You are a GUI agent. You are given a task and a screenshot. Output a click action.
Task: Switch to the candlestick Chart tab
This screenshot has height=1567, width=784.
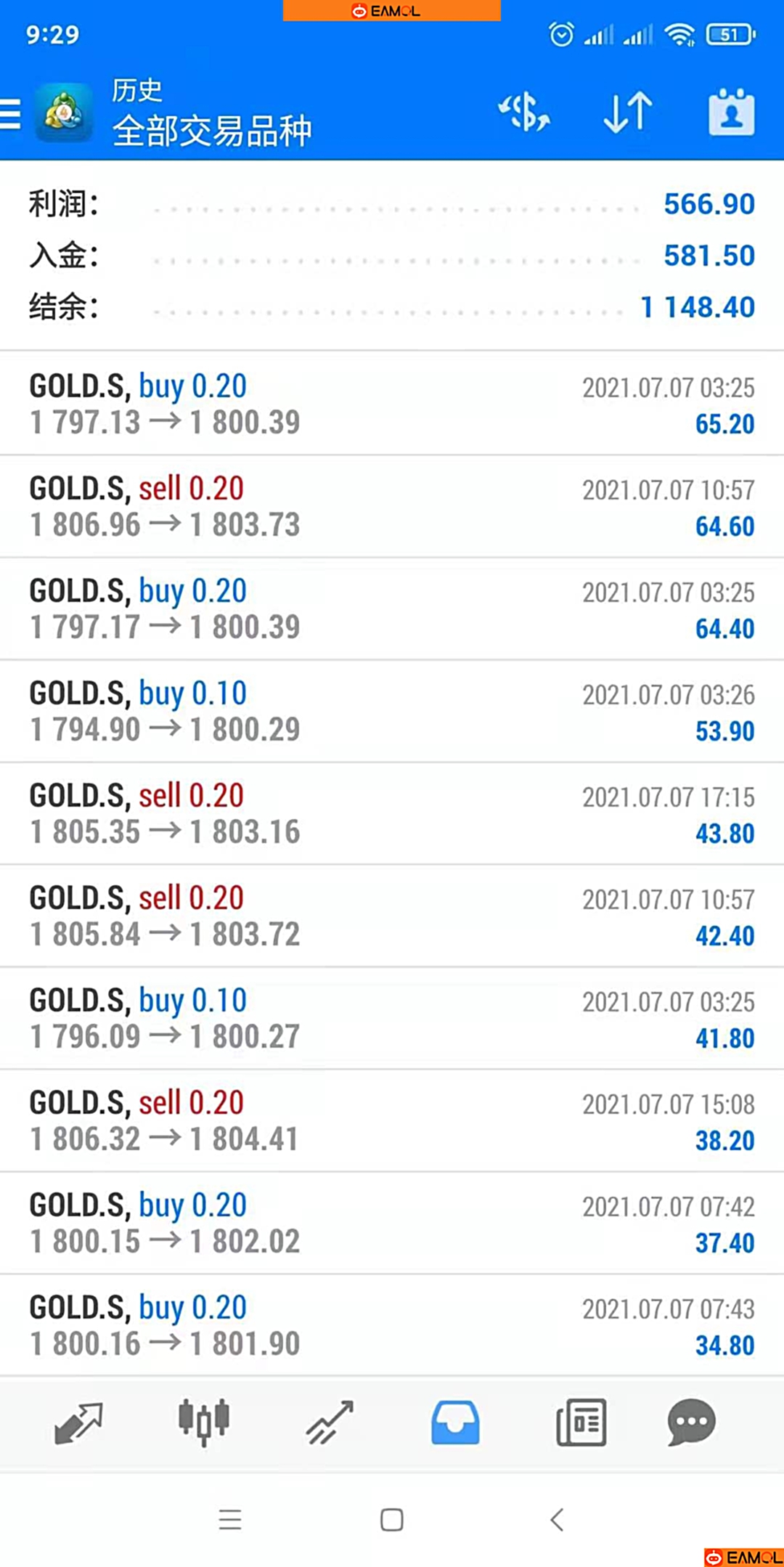pos(204,1422)
